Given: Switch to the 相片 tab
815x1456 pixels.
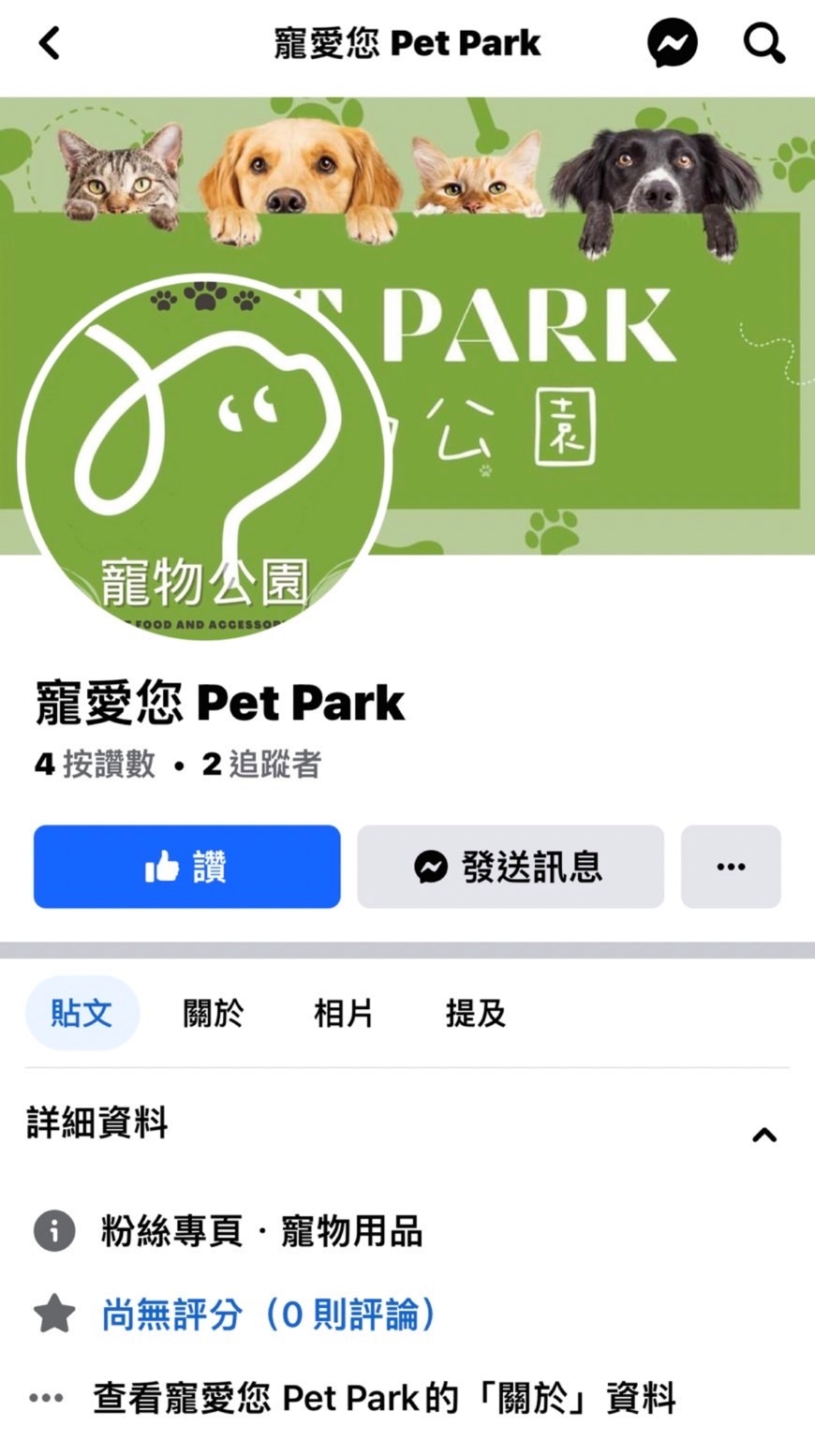Looking at the screenshot, I should click(343, 1013).
